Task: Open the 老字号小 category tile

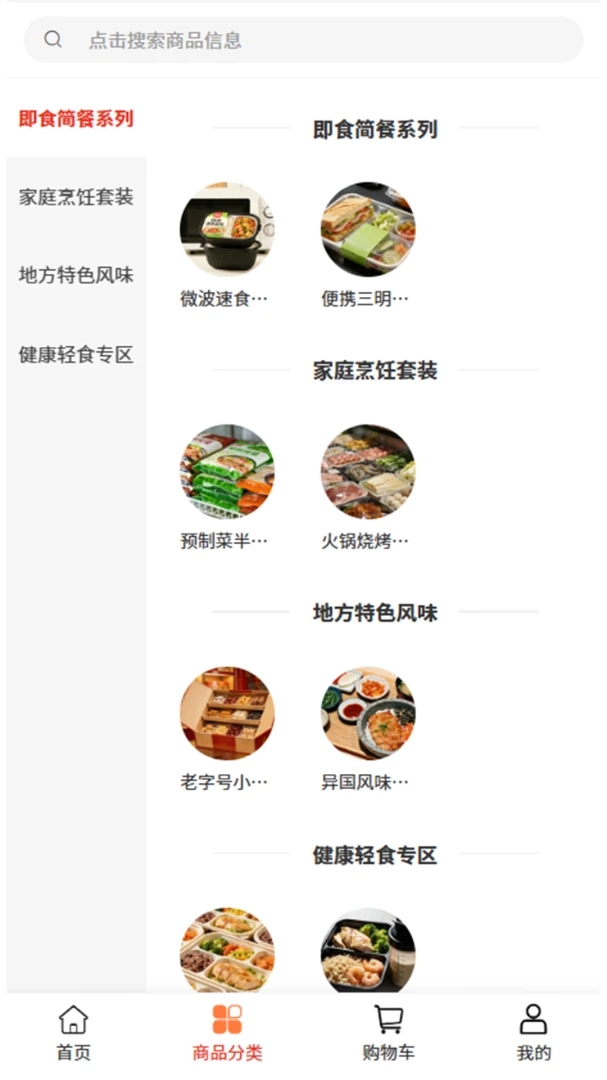Action: [x=227, y=729]
